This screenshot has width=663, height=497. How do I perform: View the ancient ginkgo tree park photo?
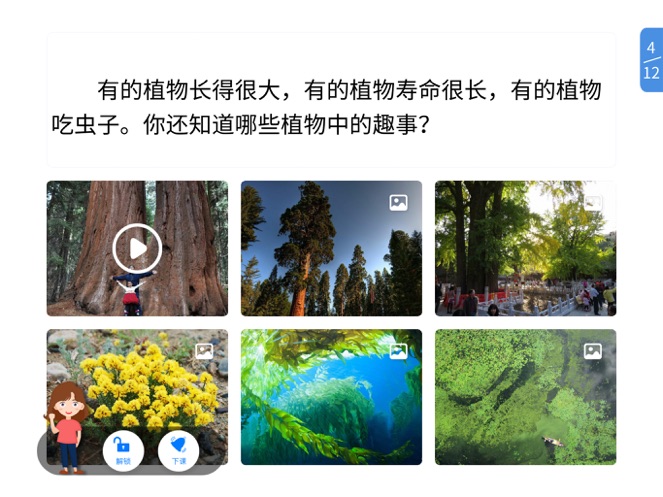pos(525,248)
